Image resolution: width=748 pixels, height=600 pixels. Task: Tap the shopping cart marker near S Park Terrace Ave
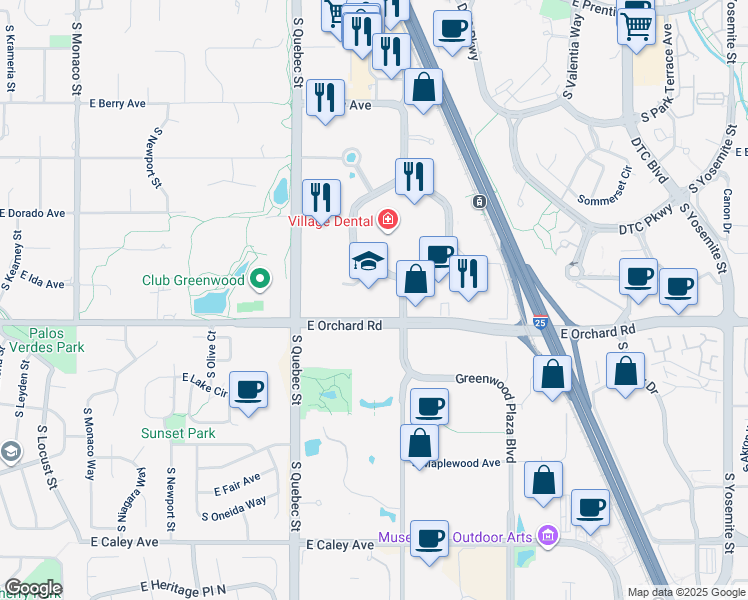(x=636, y=27)
